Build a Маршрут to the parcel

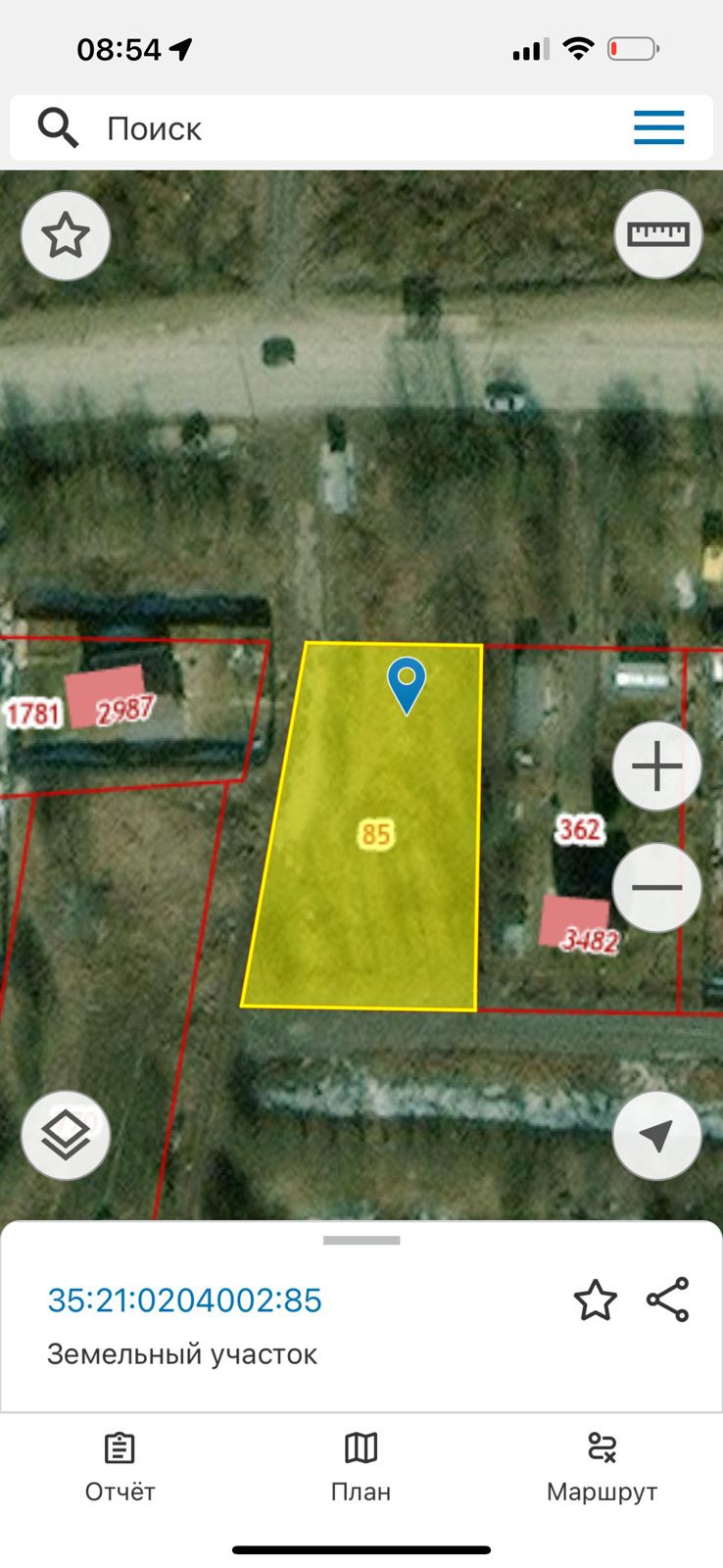[602, 1466]
